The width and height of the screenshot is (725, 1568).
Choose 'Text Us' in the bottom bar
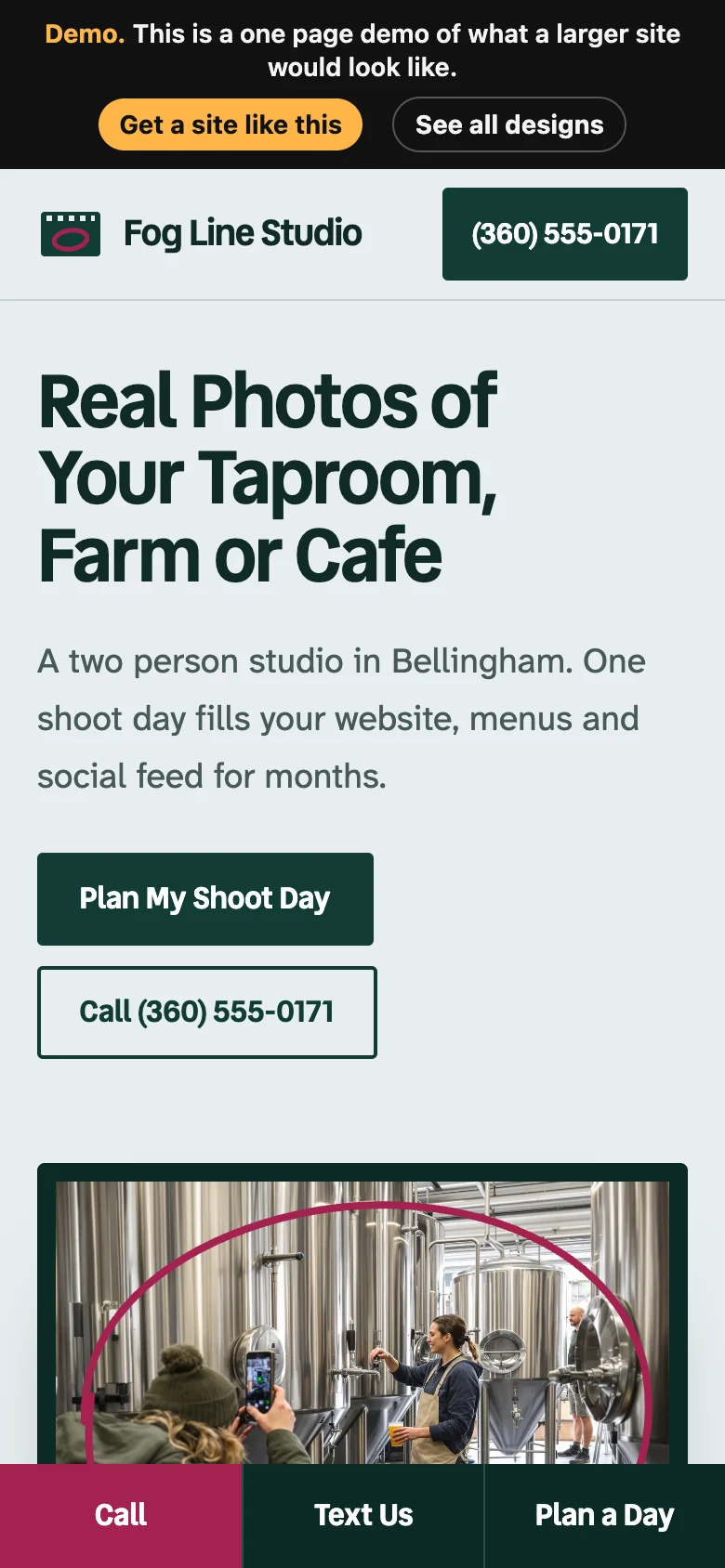point(363,1516)
